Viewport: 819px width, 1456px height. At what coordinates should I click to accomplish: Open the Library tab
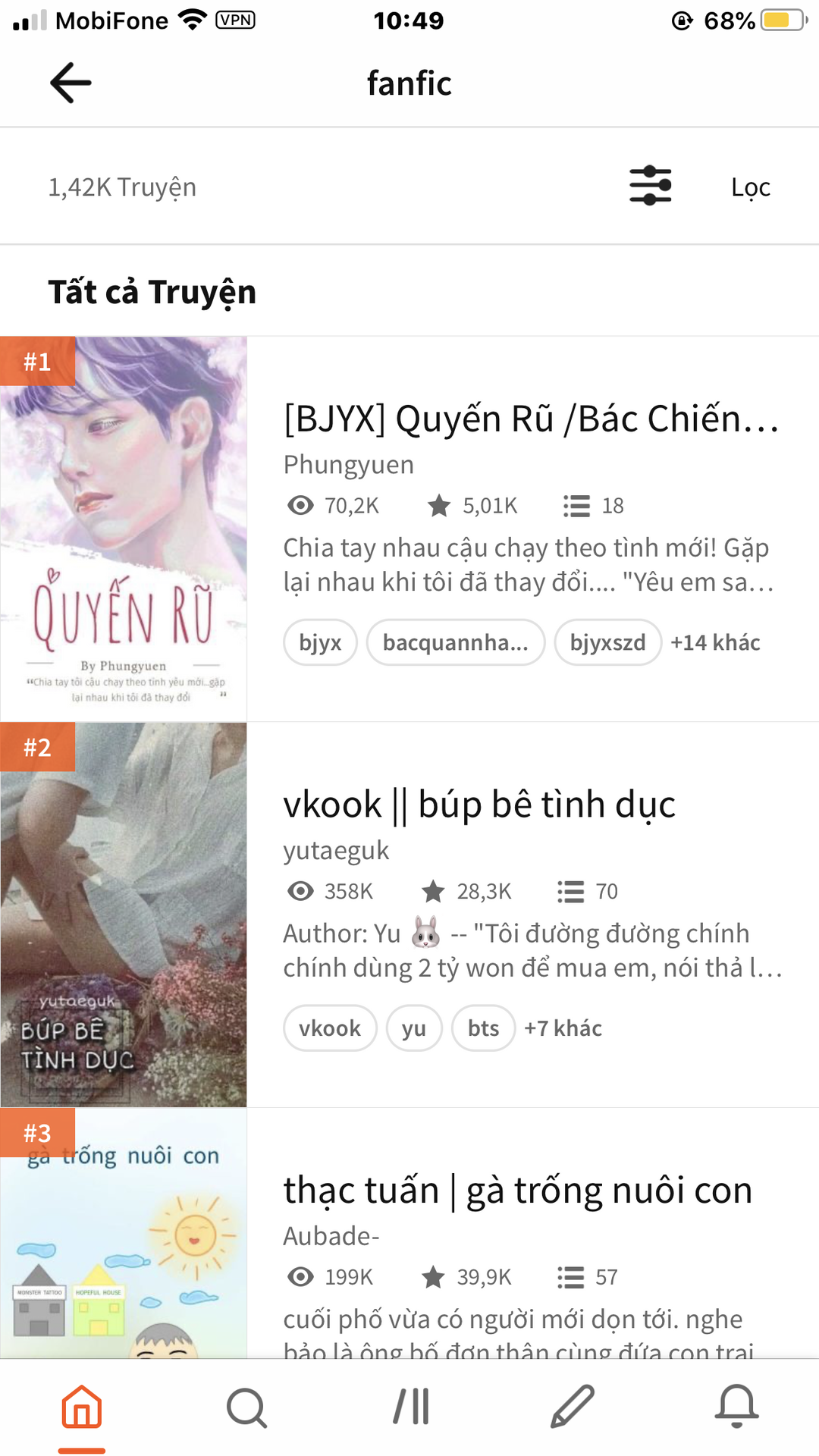410,1407
